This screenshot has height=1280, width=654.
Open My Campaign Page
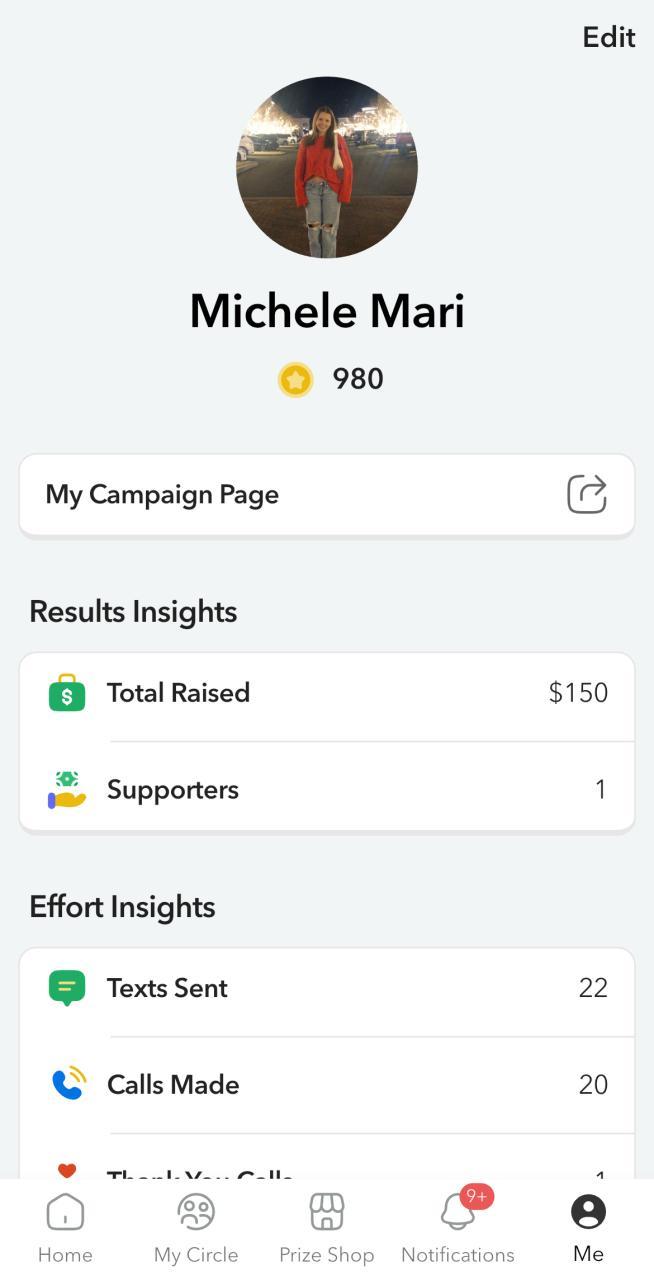point(327,495)
